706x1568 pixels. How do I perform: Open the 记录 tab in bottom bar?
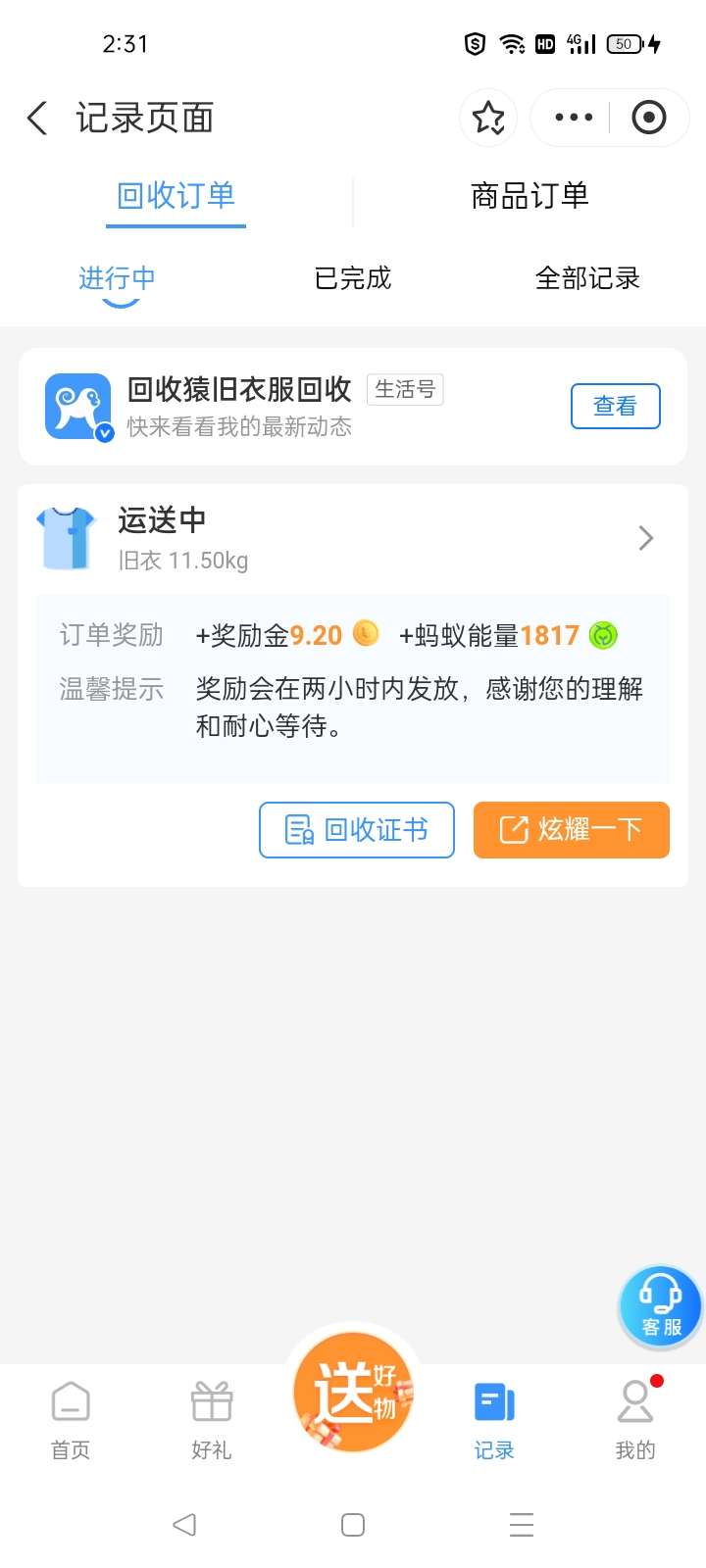[x=494, y=1418]
